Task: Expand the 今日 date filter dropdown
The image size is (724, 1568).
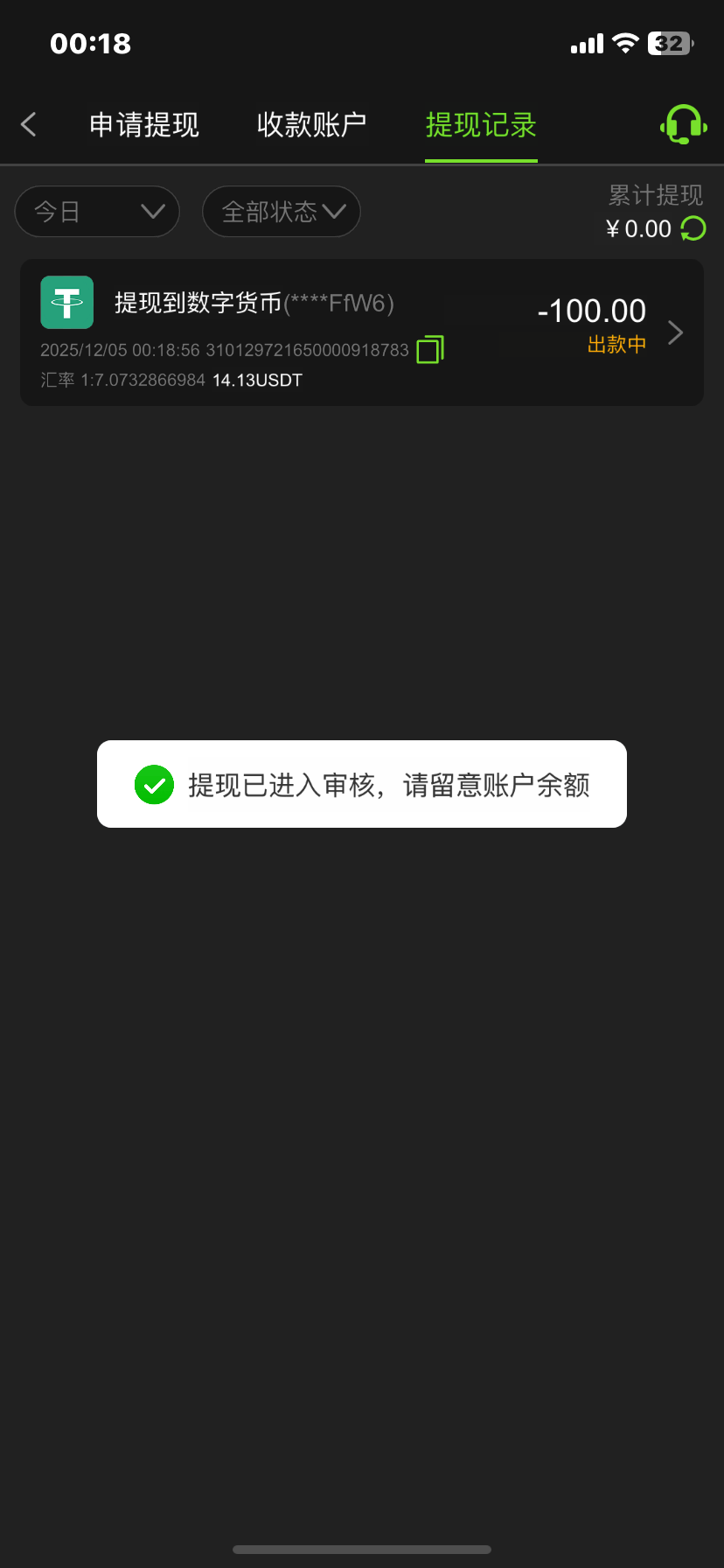Action: coord(97,212)
